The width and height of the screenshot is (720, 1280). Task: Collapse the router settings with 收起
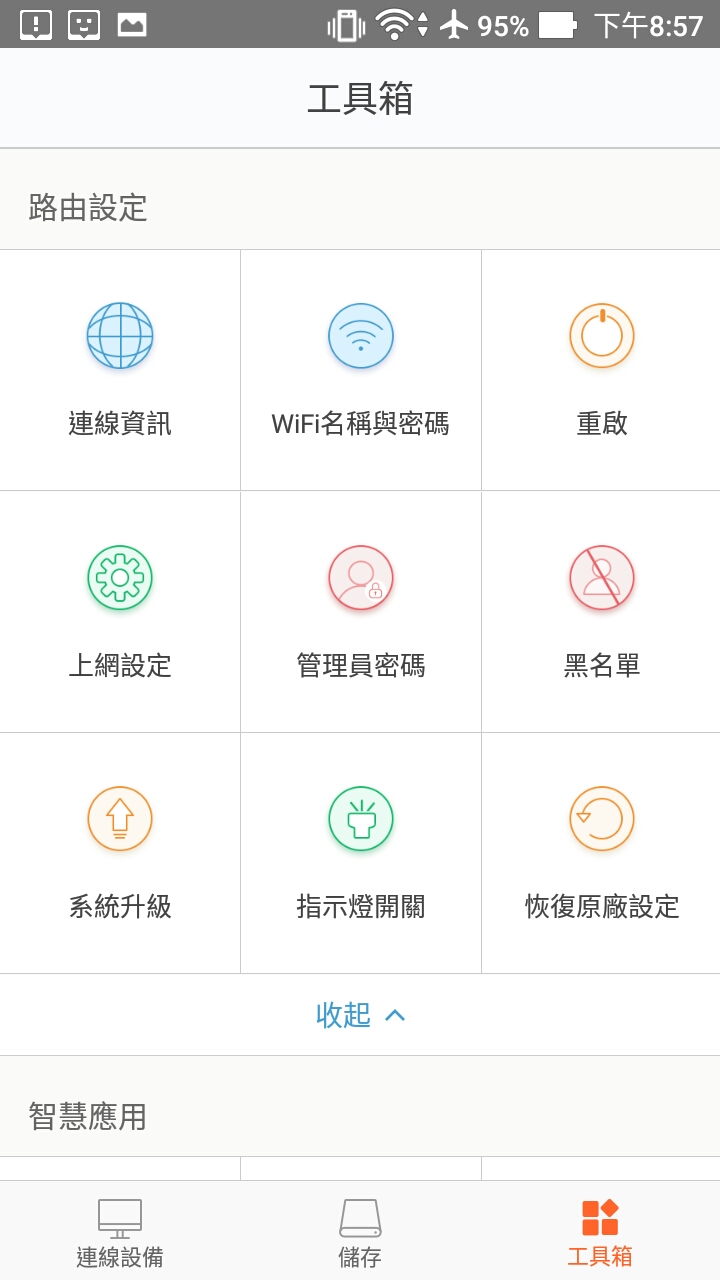[x=360, y=1015]
